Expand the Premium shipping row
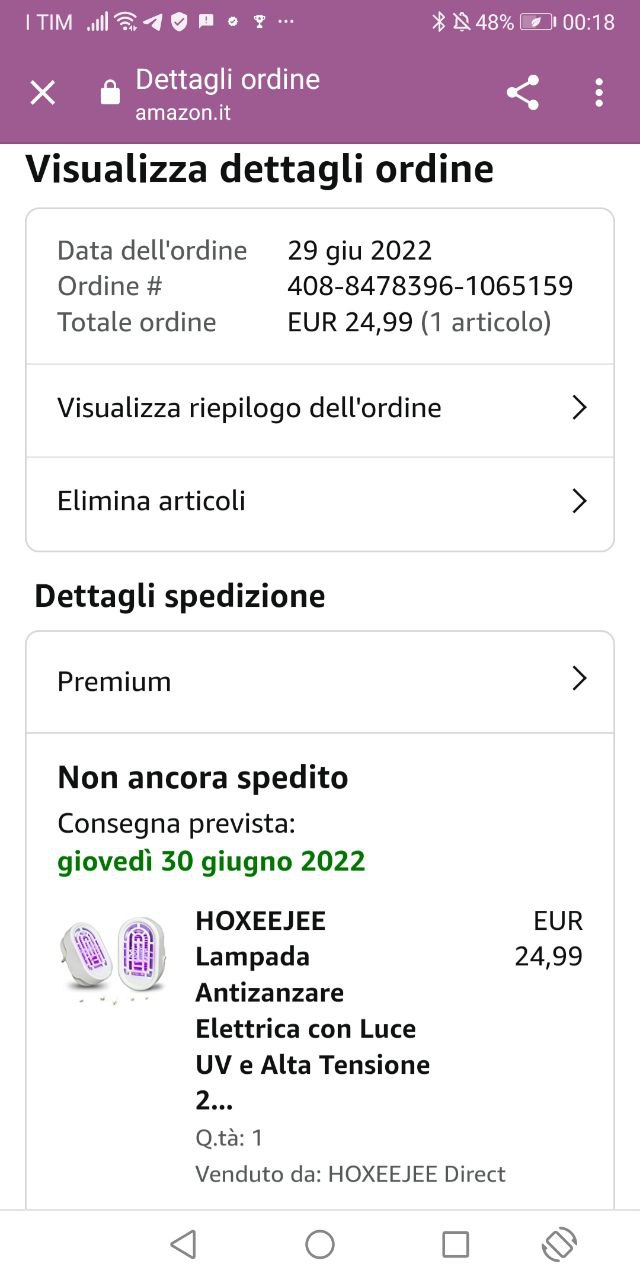Viewport: 640px width, 1280px height. tap(320, 681)
